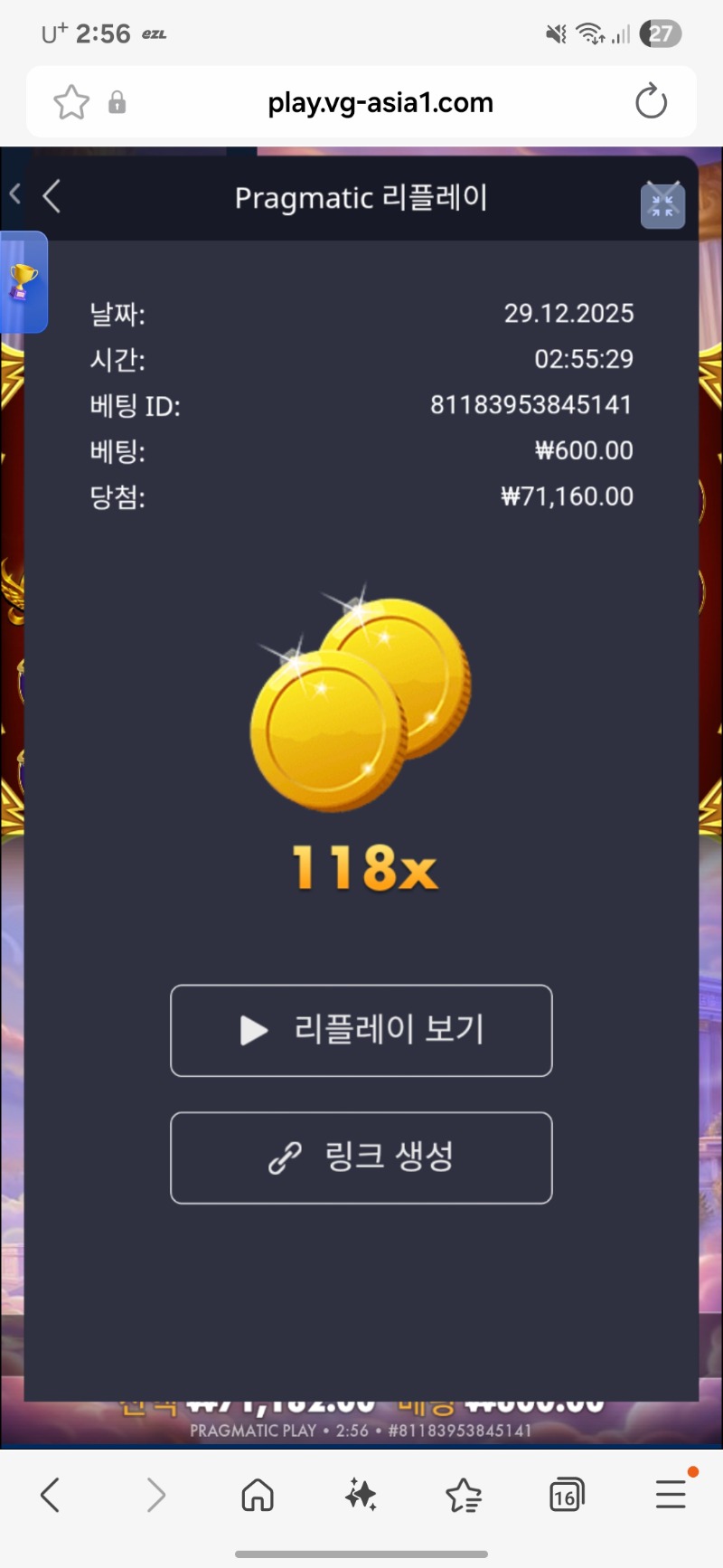The width and height of the screenshot is (723, 1568).
Task: Open the trophy side tab
Action: [23, 281]
